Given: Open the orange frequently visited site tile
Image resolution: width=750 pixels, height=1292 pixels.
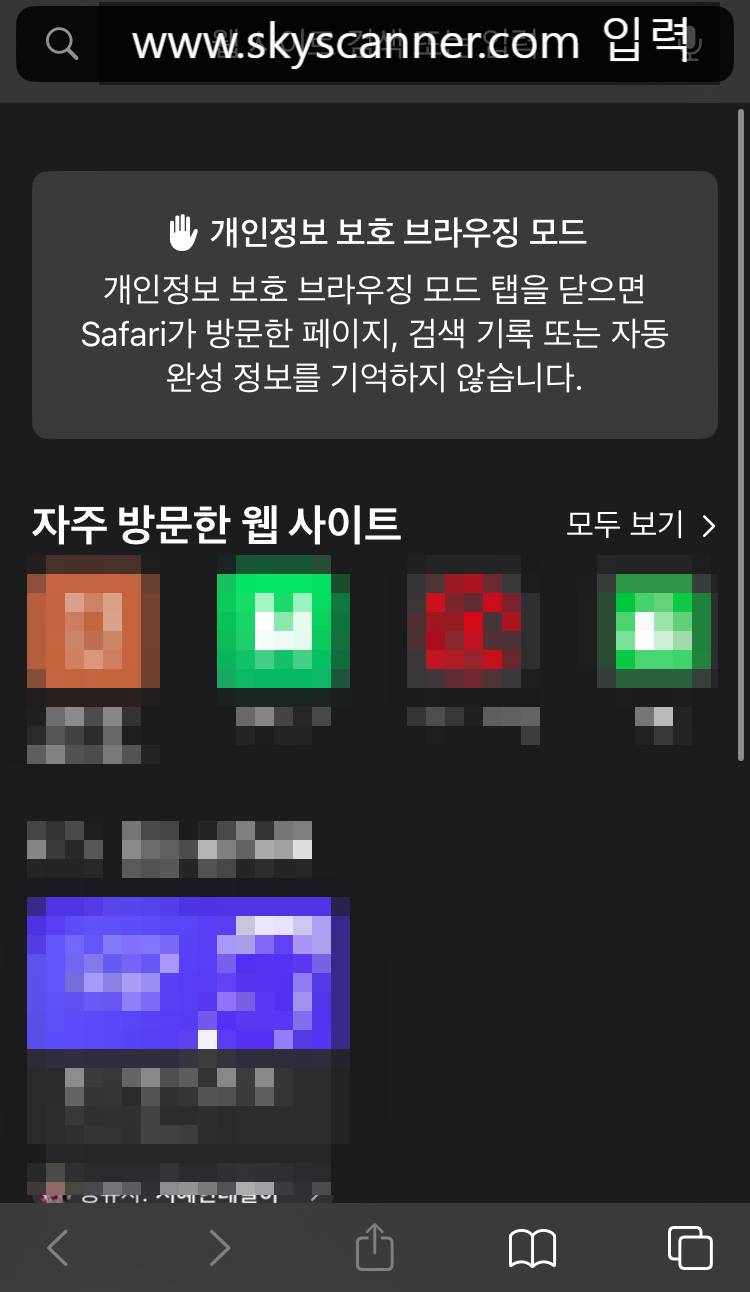Looking at the screenshot, I should pos(93,622).
